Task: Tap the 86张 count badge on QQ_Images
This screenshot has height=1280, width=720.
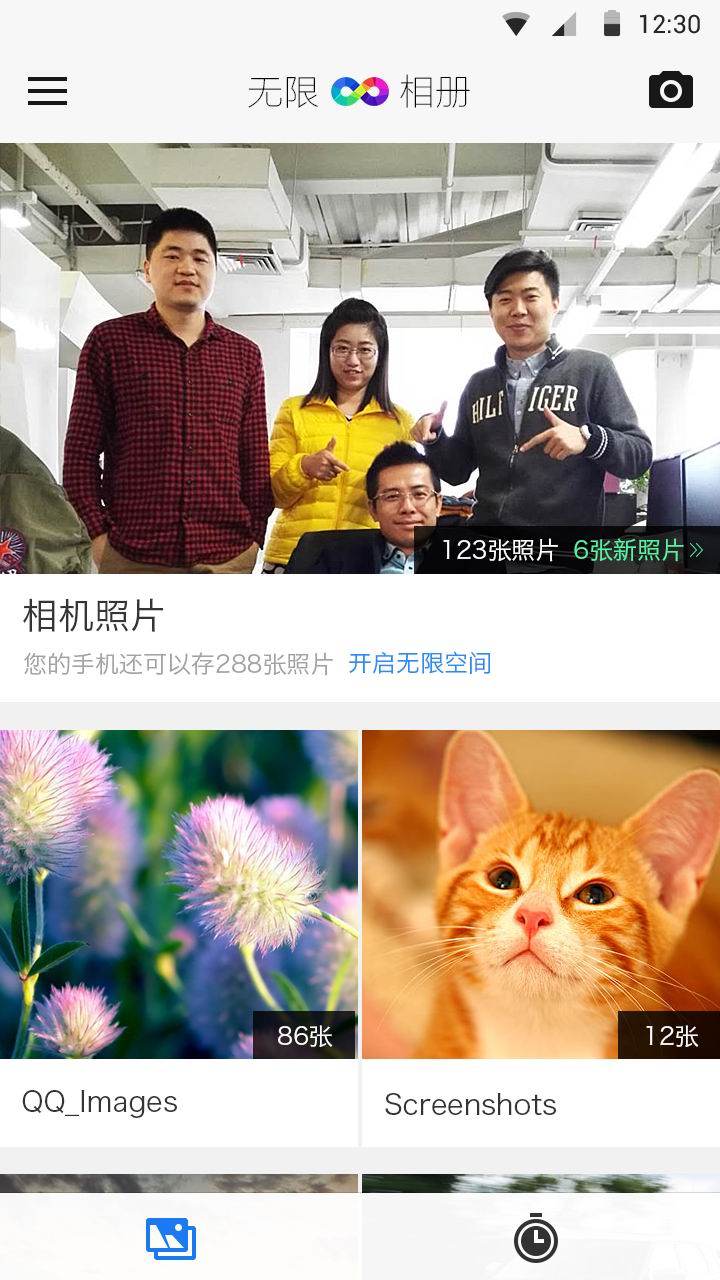Action: (x=305, y=1037)
